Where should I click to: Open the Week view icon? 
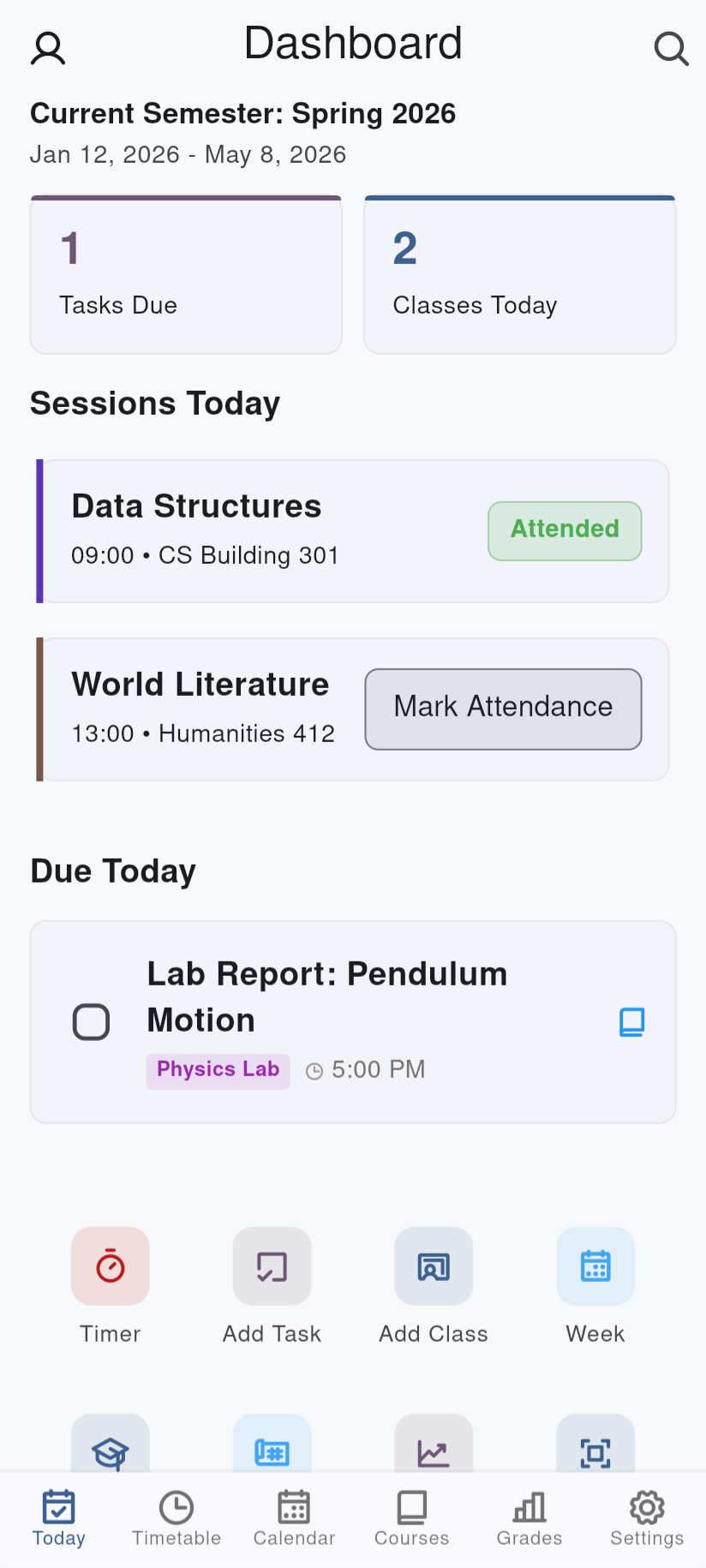595,1266
